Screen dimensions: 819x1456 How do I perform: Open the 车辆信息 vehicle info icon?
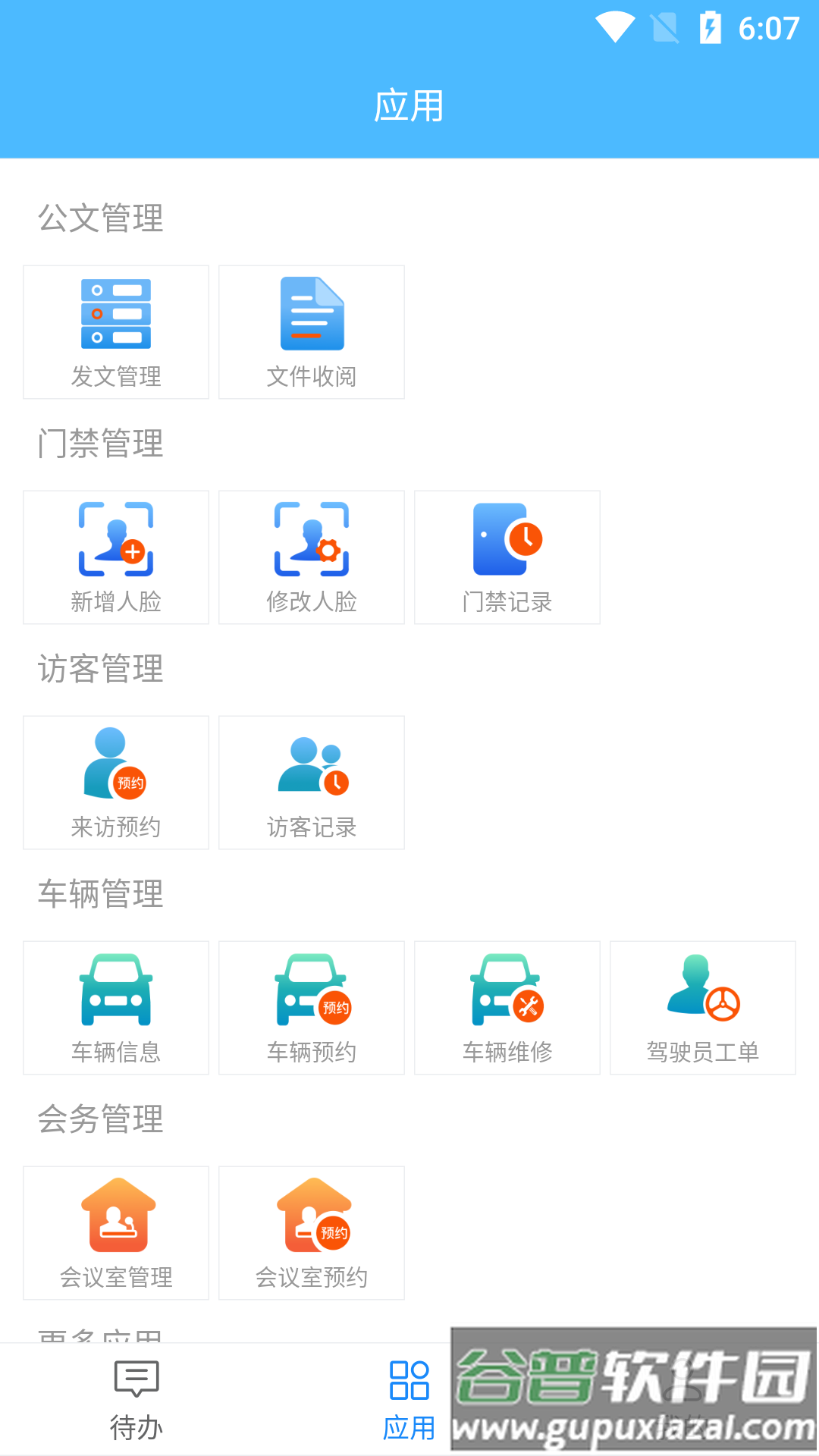pyautogui.click(x=115, y=1007)
